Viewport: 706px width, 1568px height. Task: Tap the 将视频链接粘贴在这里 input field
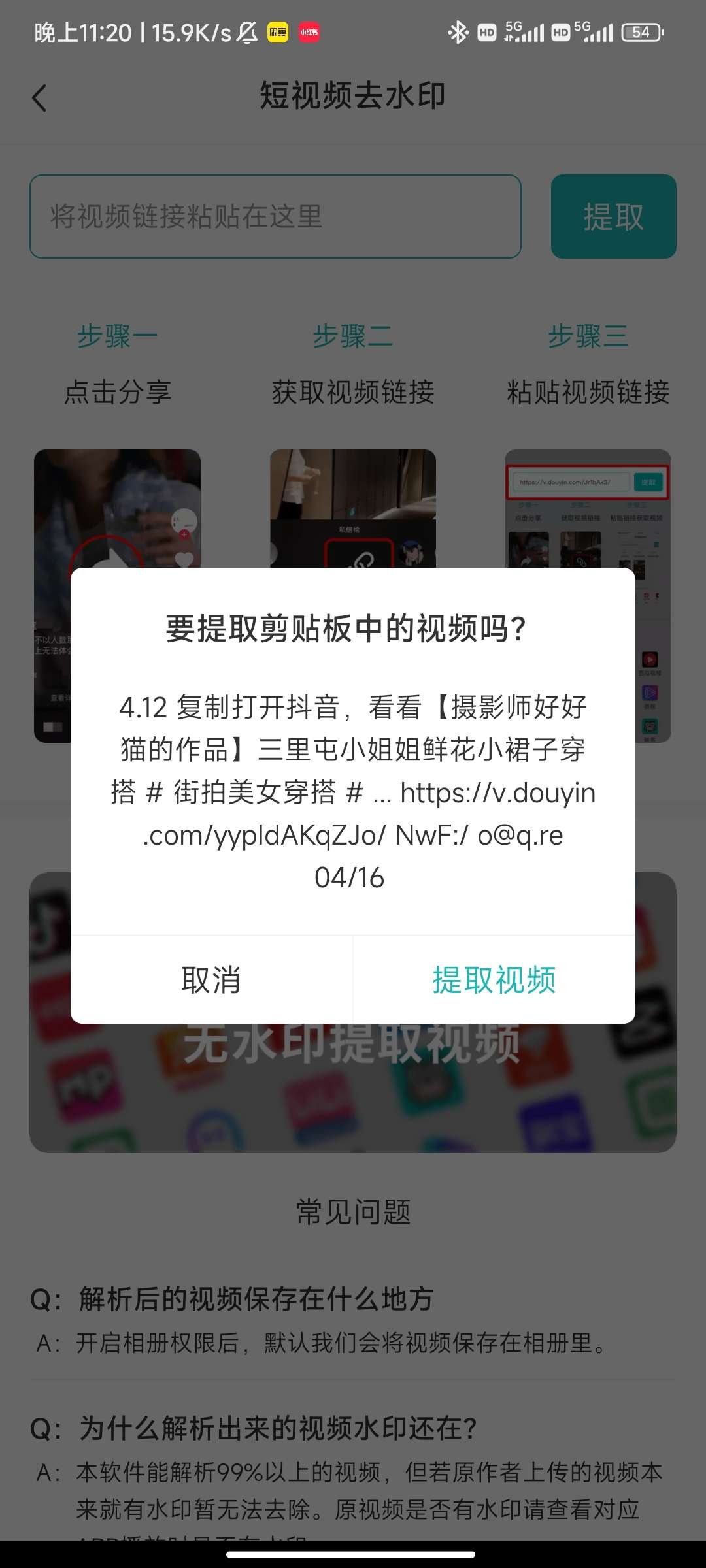coord(275,216)
